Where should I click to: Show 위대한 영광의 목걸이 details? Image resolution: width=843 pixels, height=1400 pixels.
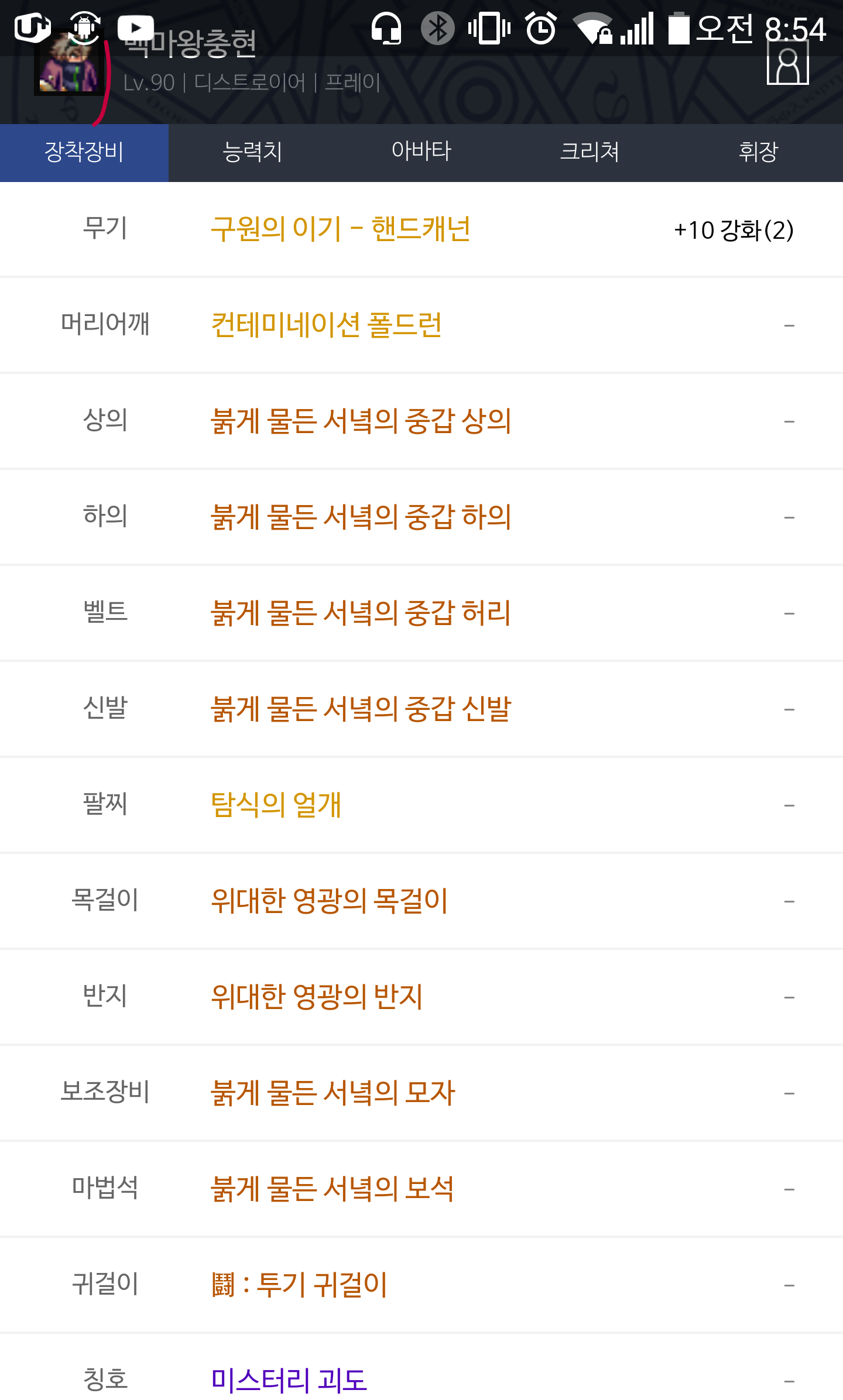click(x=329, y=901)
